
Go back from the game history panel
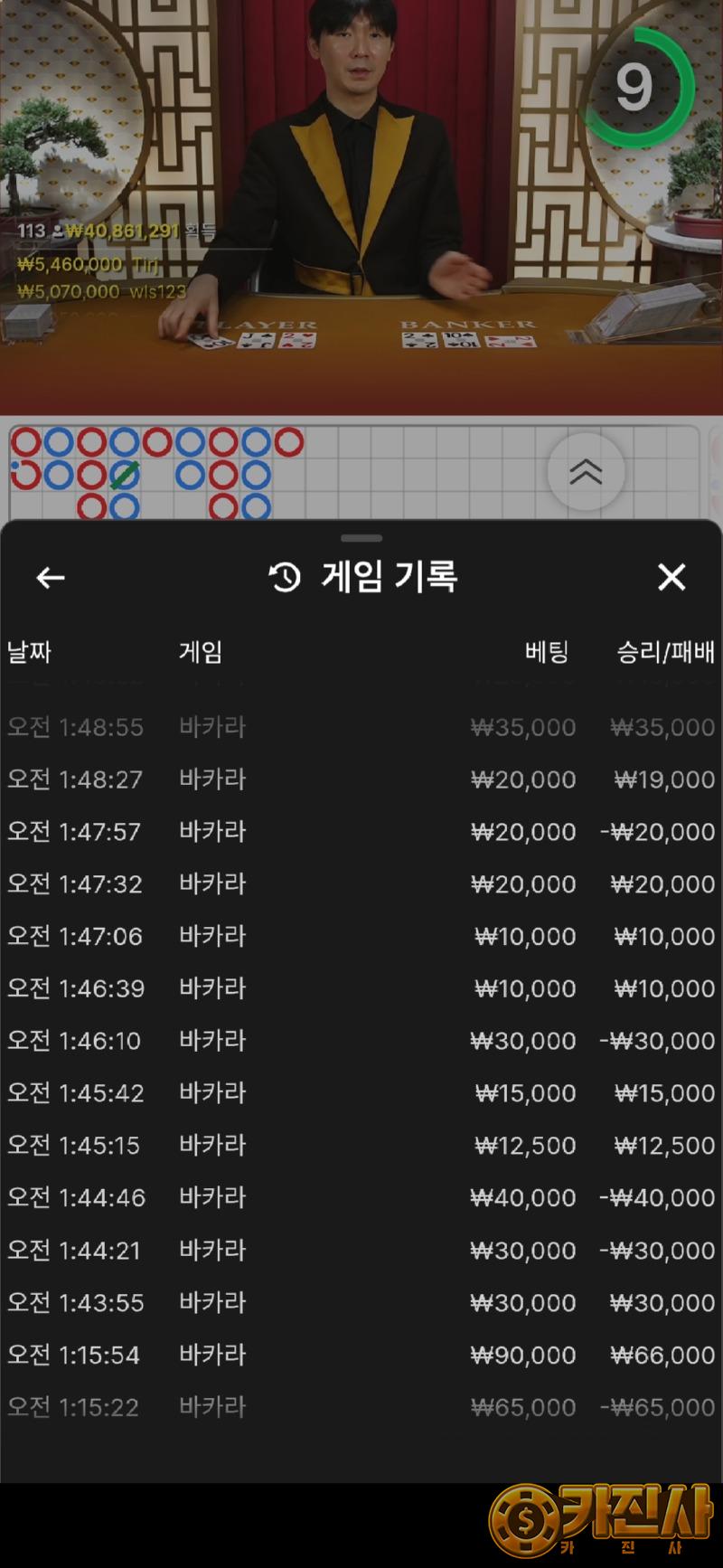[51, 577]
